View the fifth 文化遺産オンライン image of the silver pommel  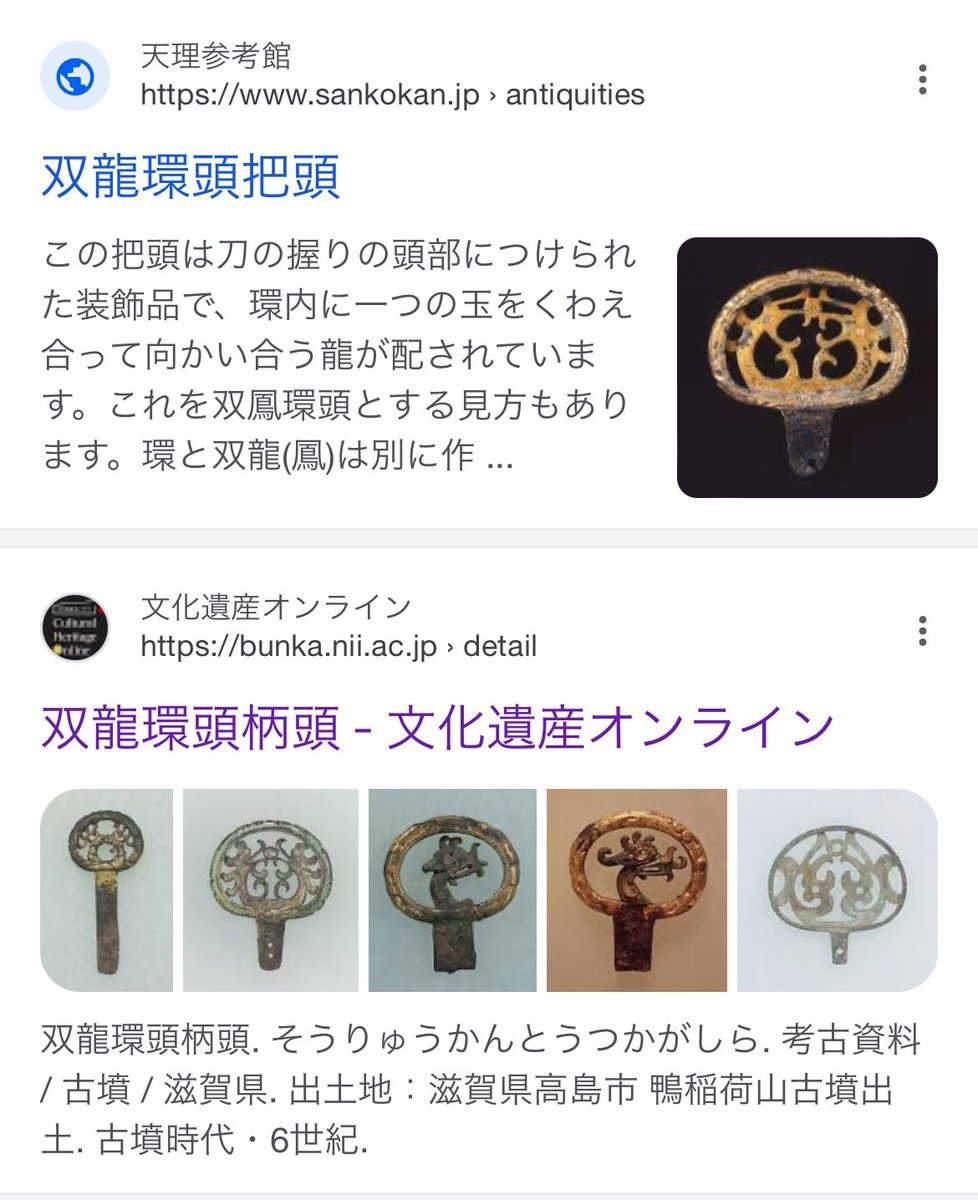837,890
